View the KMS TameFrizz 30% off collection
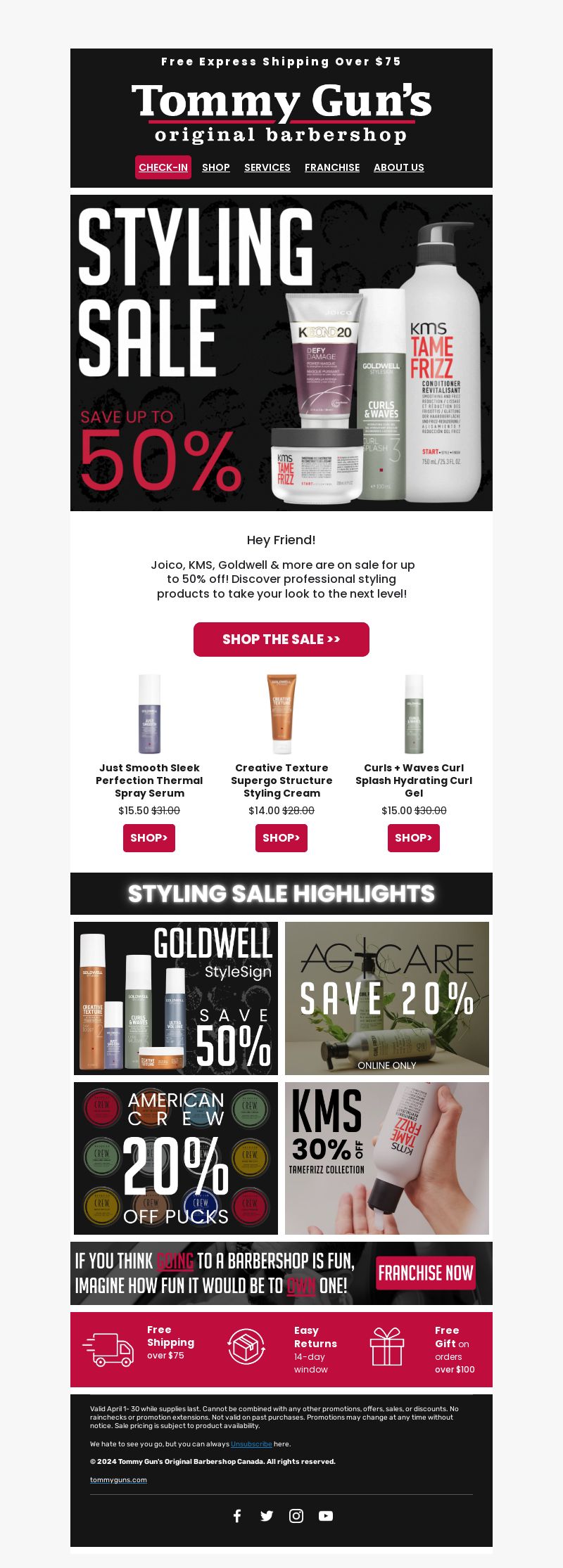563x1568 pixels. tap(387, 1158)
